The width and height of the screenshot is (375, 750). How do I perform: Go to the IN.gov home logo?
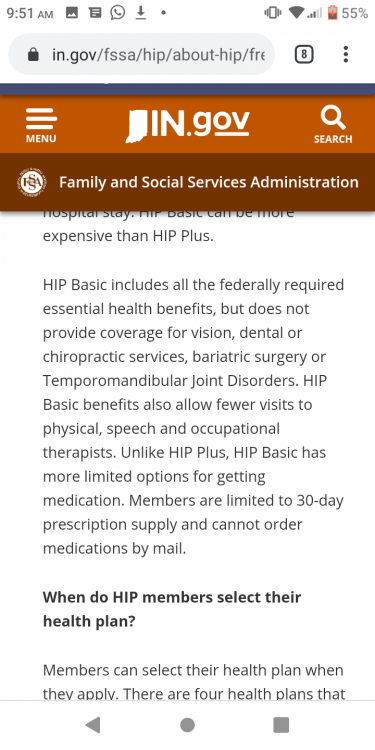tap(188, 125)
